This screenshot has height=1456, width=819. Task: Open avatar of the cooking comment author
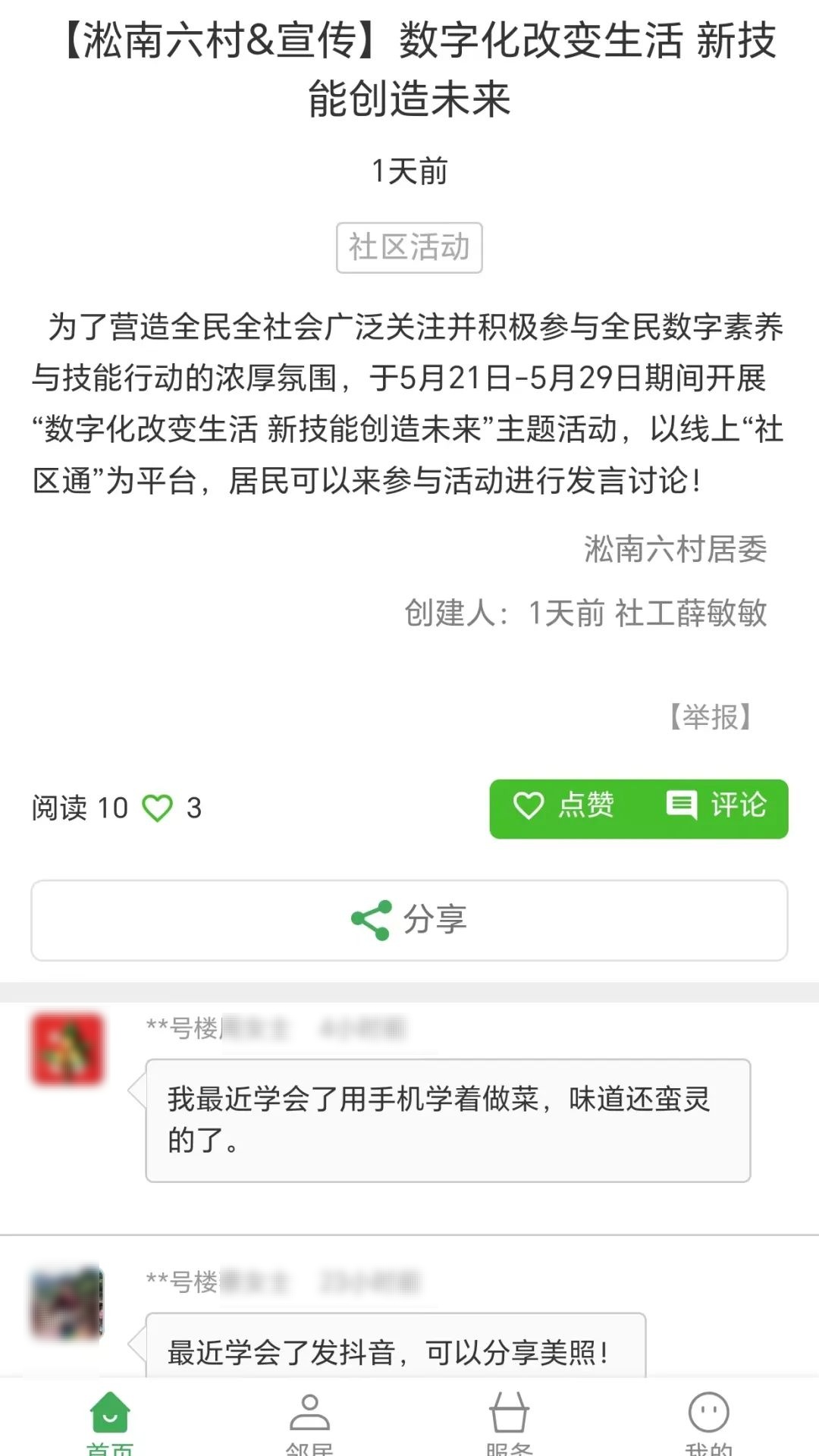tap(67, 1050)
